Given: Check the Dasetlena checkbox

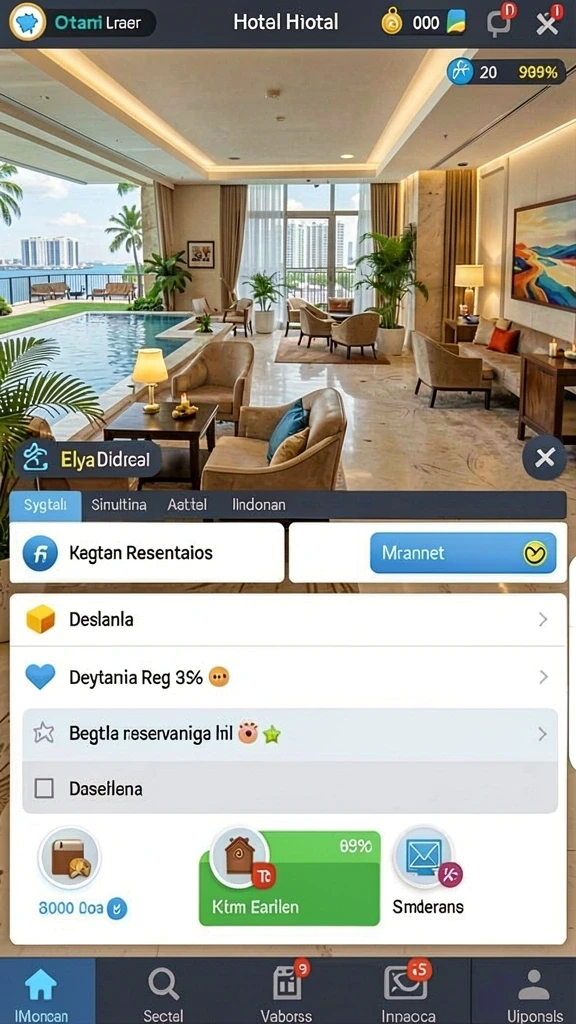Looking at the screenshot, I should (44, 789).
